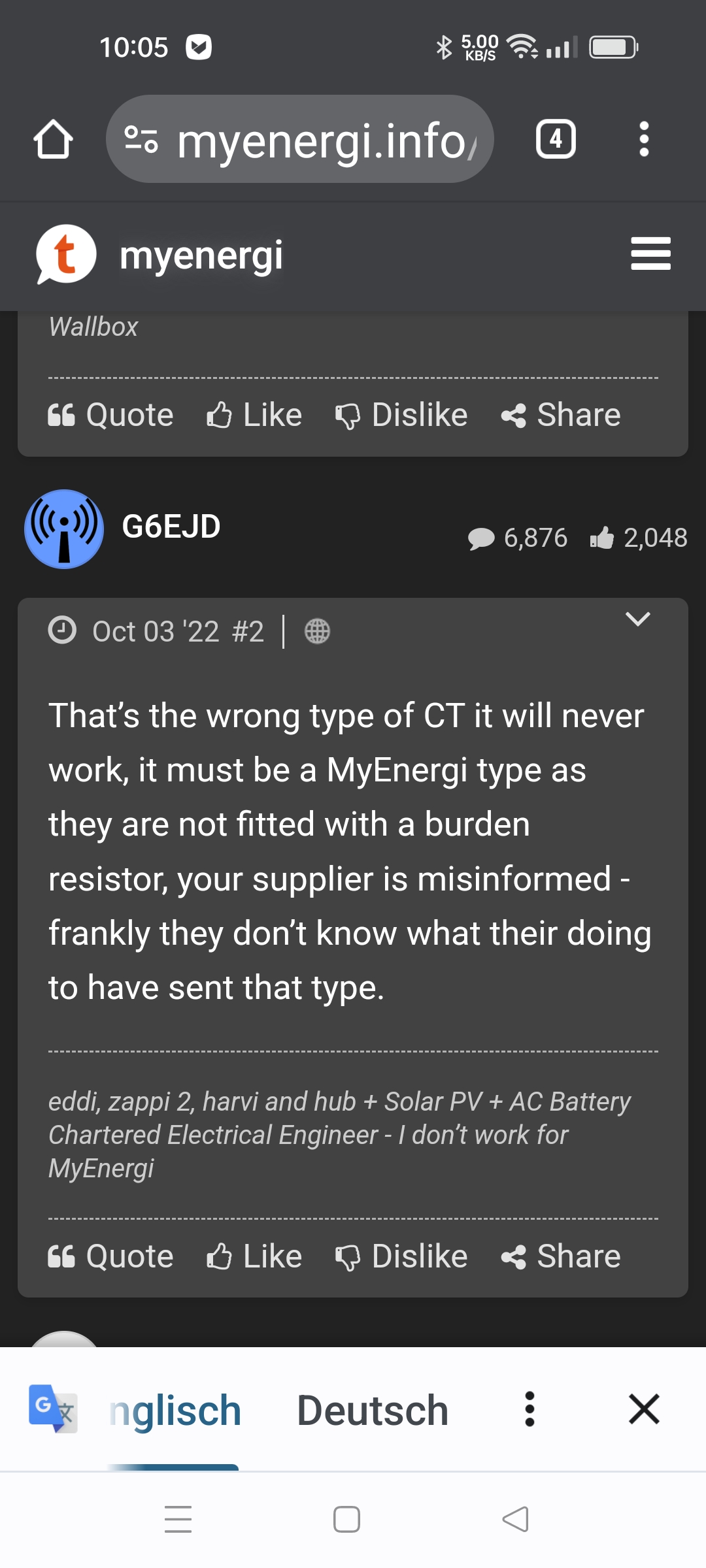Dislike G6EJD's reply
706x1568 pixels.
tap(401, 1257)
